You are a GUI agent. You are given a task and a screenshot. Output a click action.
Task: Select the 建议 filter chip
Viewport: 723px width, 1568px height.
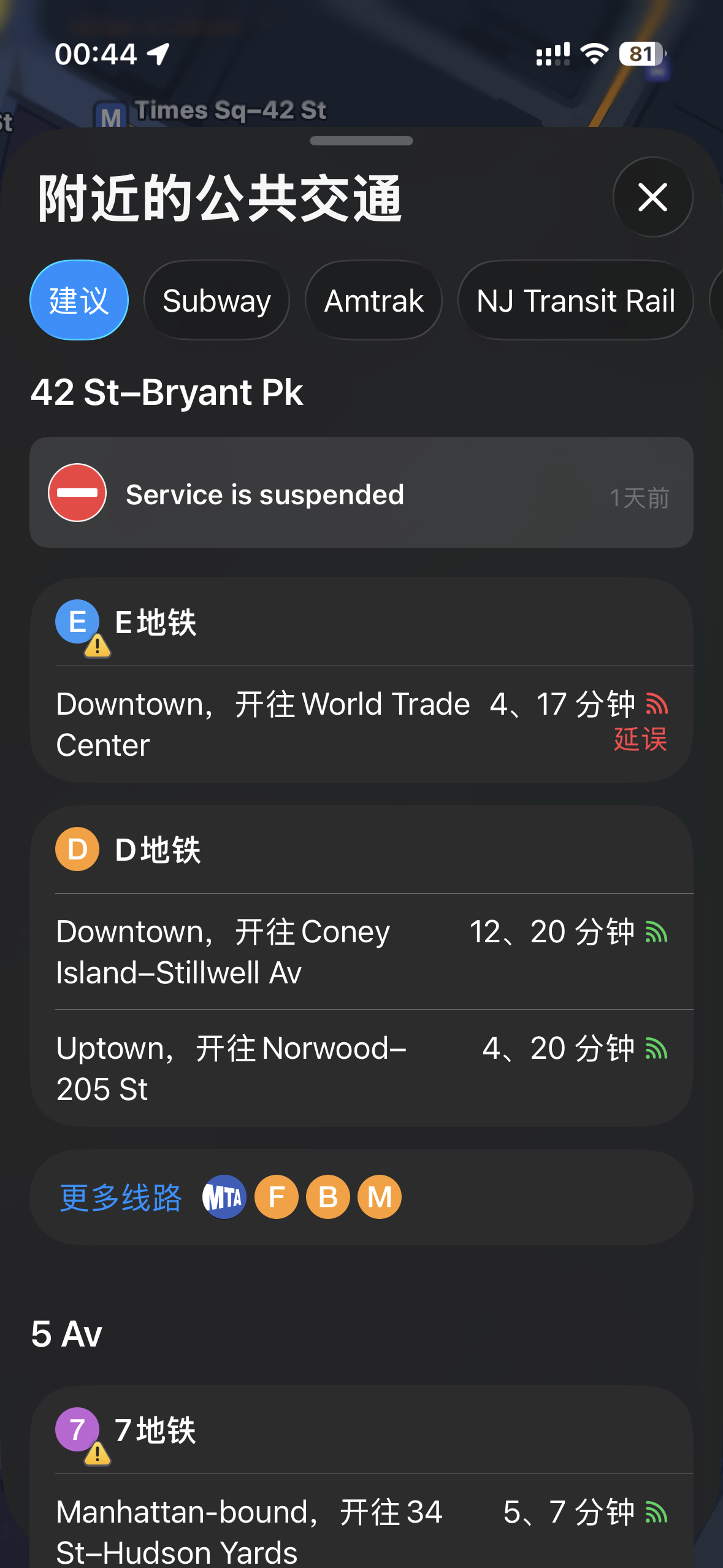(79, 301)
